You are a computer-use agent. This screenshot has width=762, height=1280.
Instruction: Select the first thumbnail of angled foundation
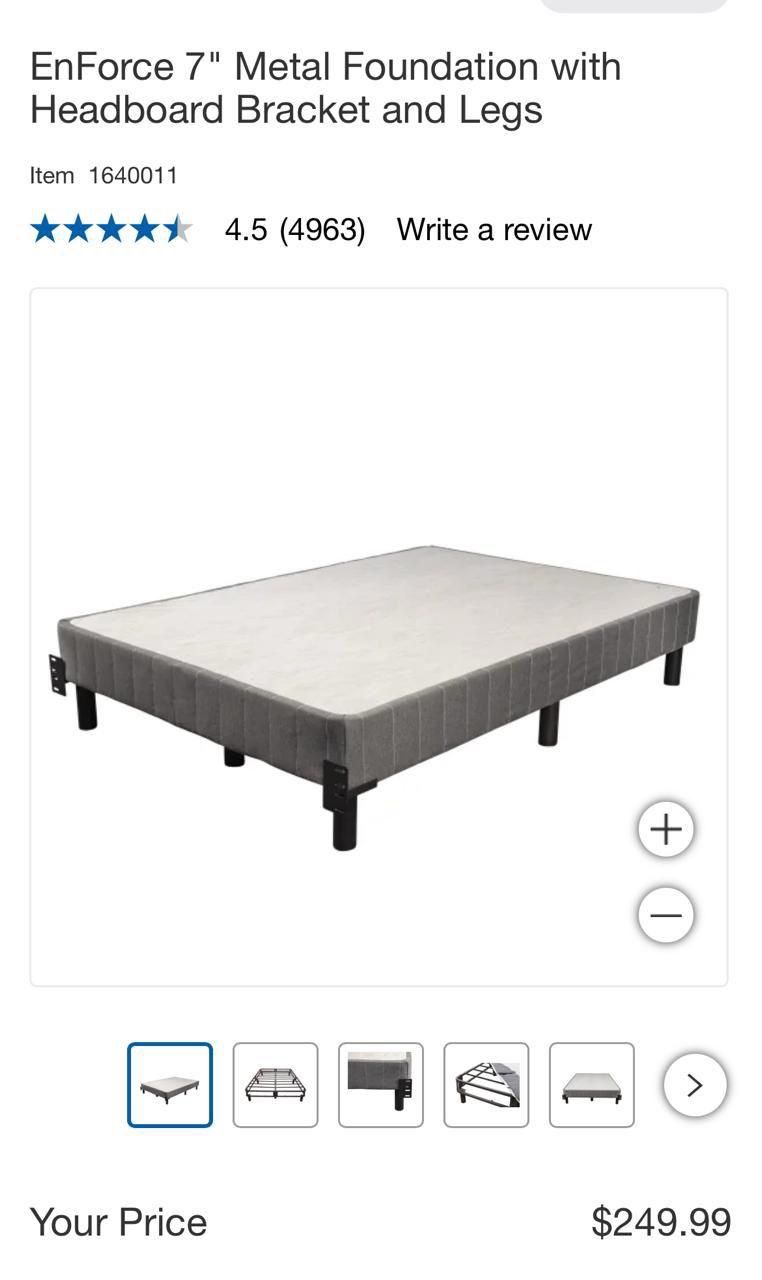(170, 1085)
